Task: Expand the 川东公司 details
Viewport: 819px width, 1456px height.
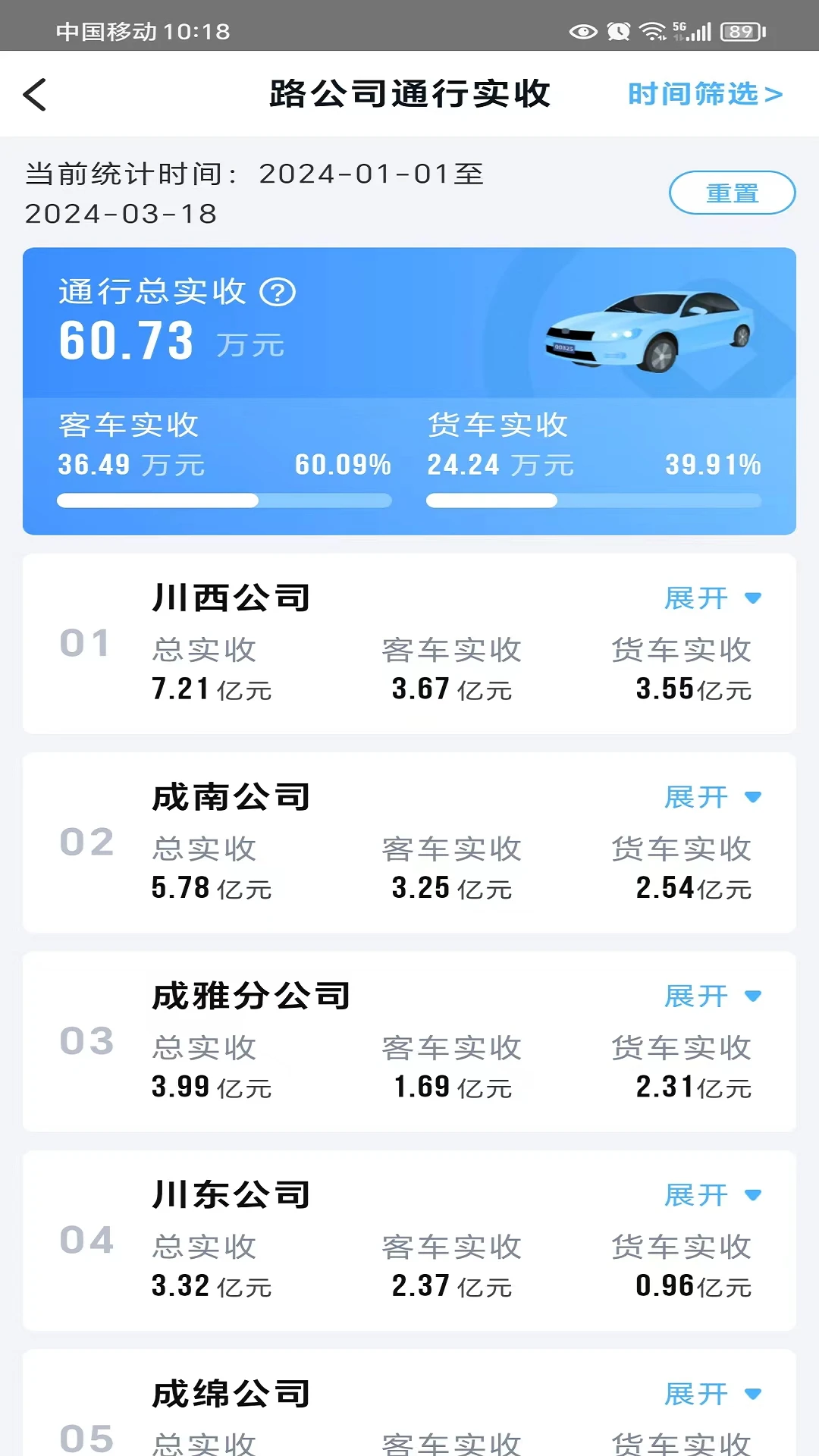Action: click(712, 1195)
